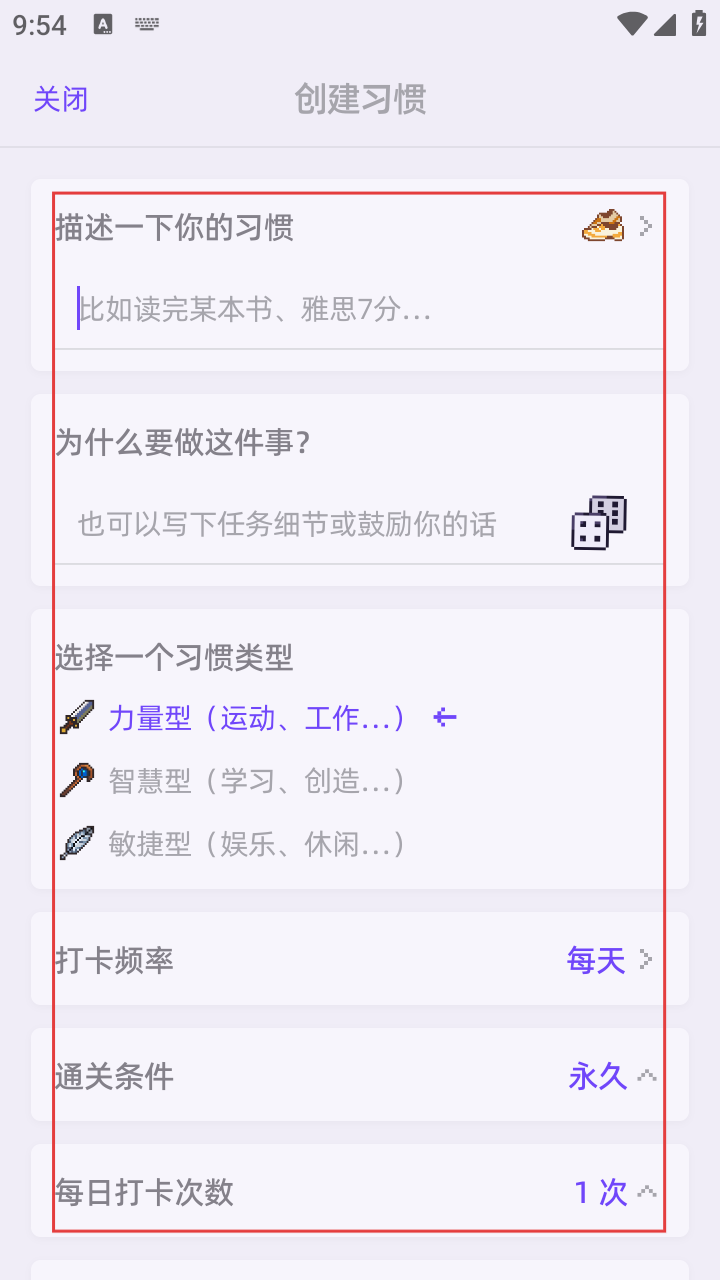Select 力量型 habit type

point(258,718)
